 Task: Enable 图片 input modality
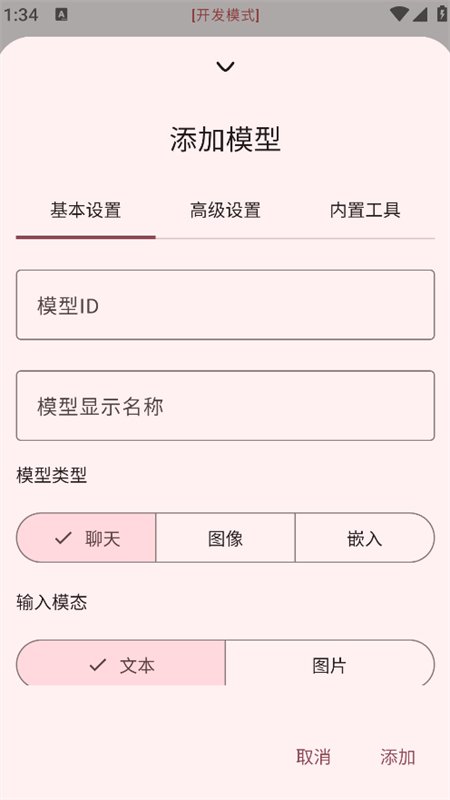(x=330, y=663)
